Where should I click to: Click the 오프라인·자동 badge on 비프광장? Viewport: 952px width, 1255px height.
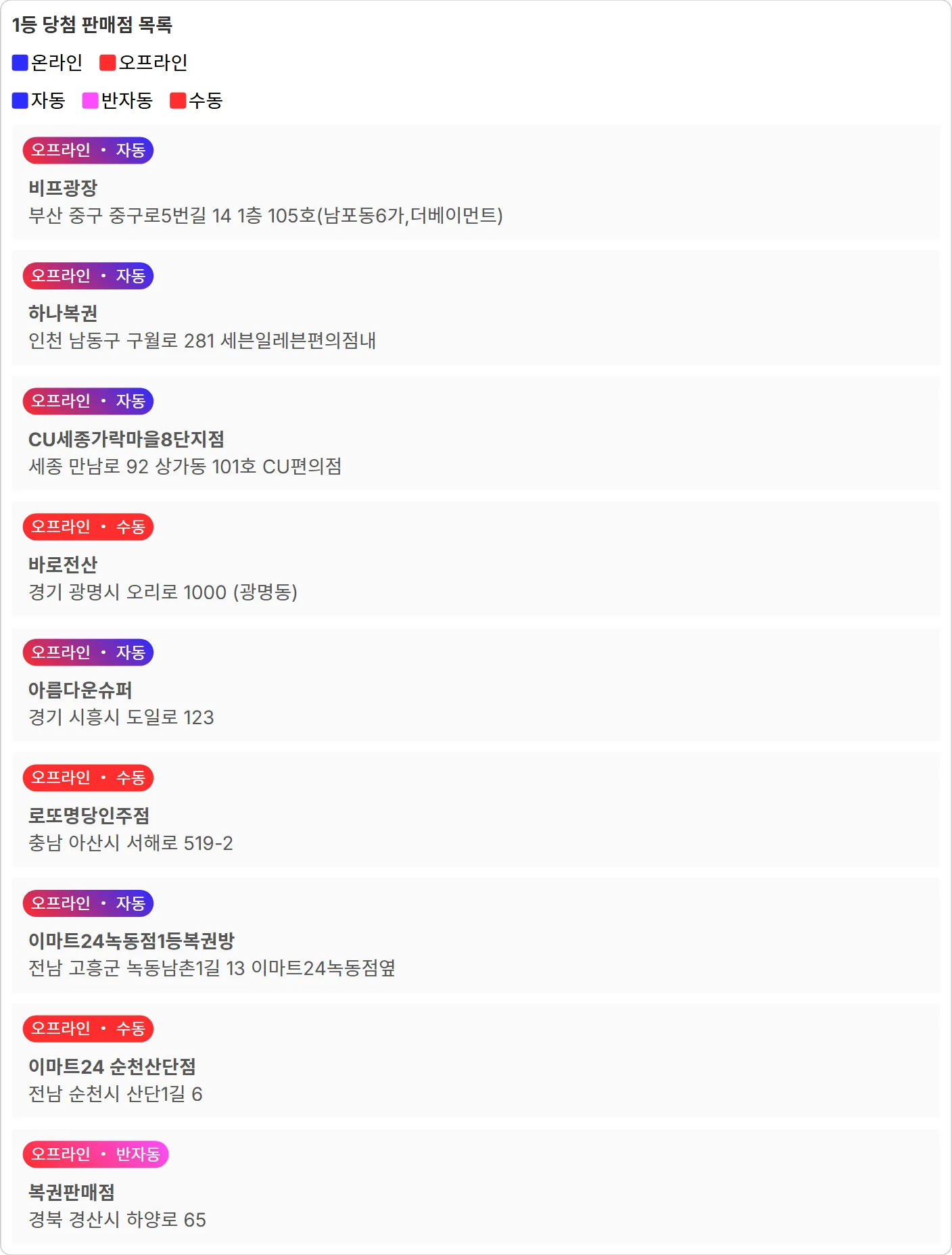(88, 151)
